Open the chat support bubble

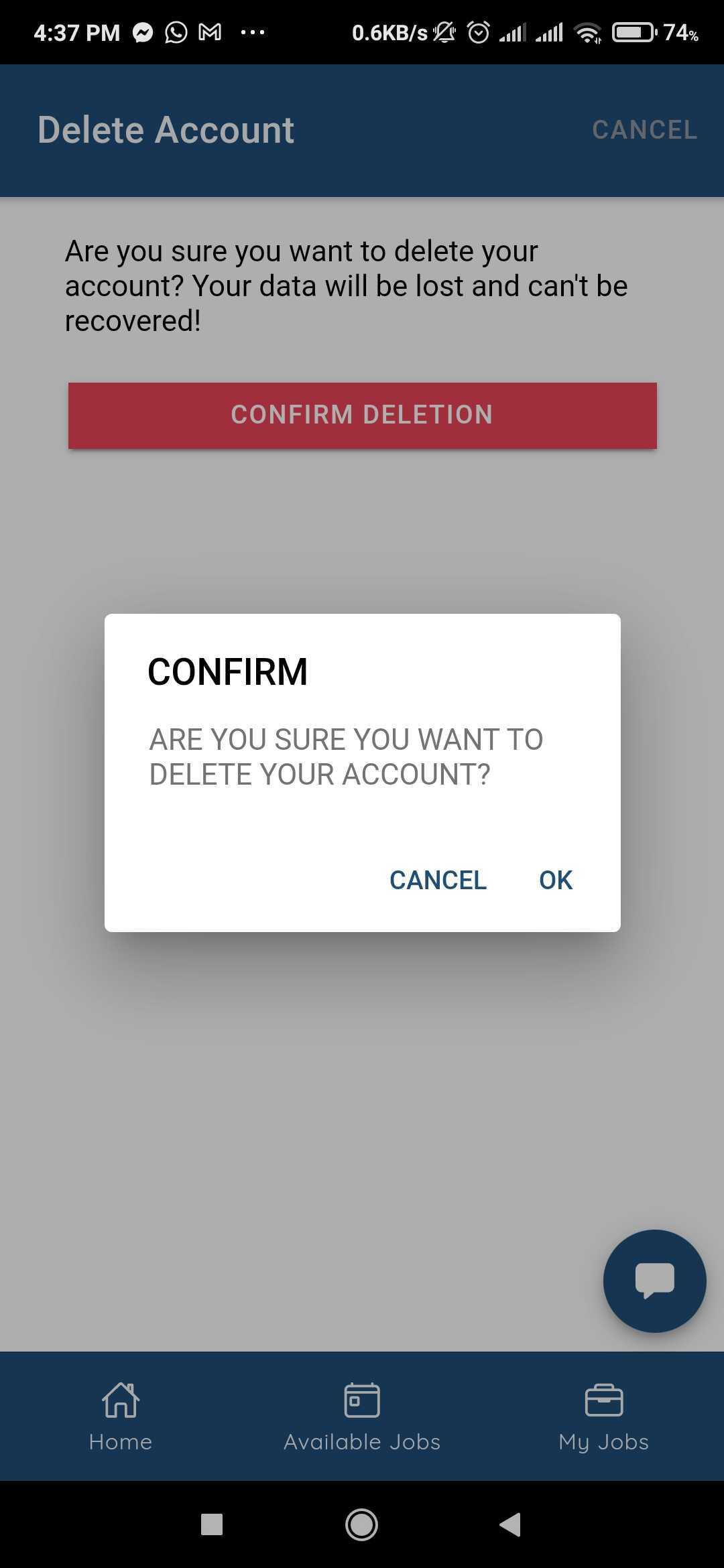[x=654, y=1281]
